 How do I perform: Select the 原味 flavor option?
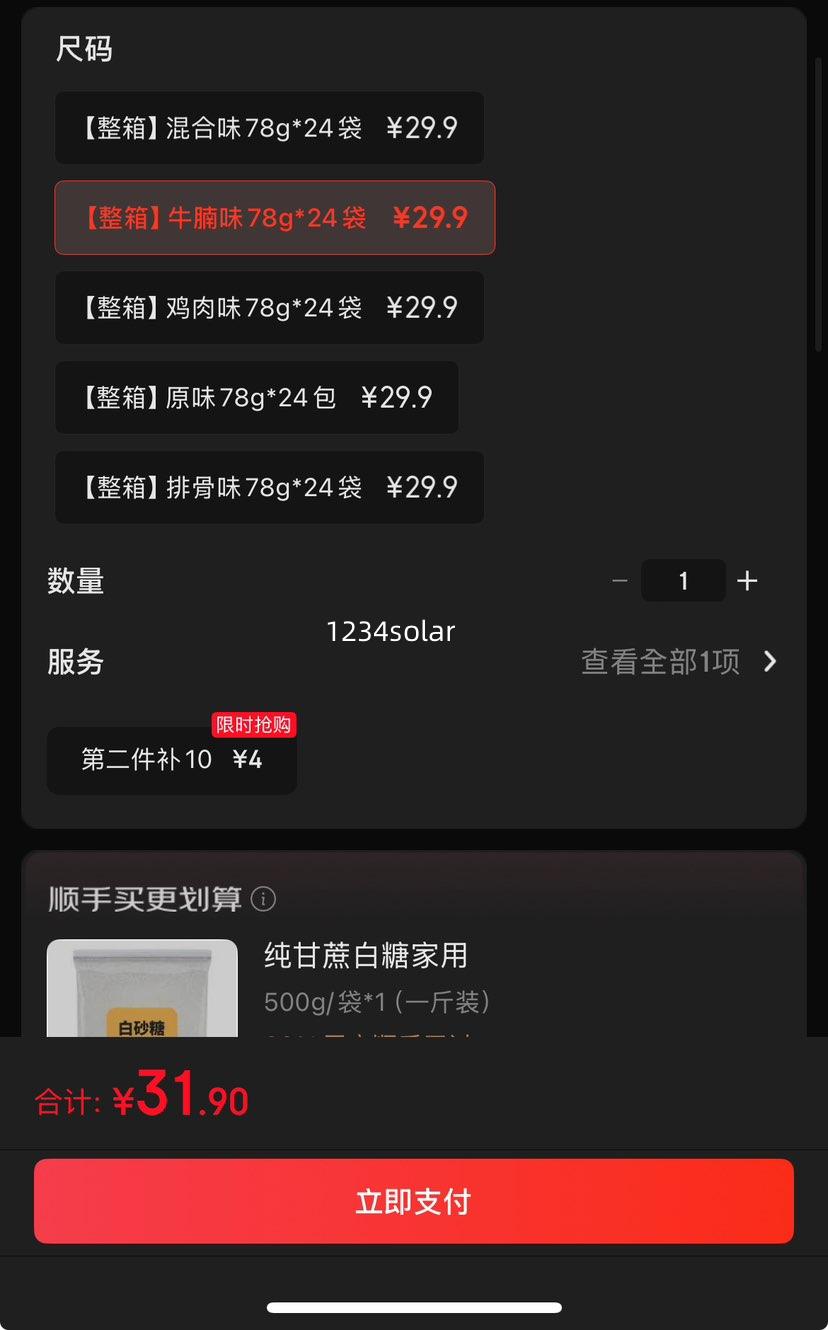[x=256, y=397]
